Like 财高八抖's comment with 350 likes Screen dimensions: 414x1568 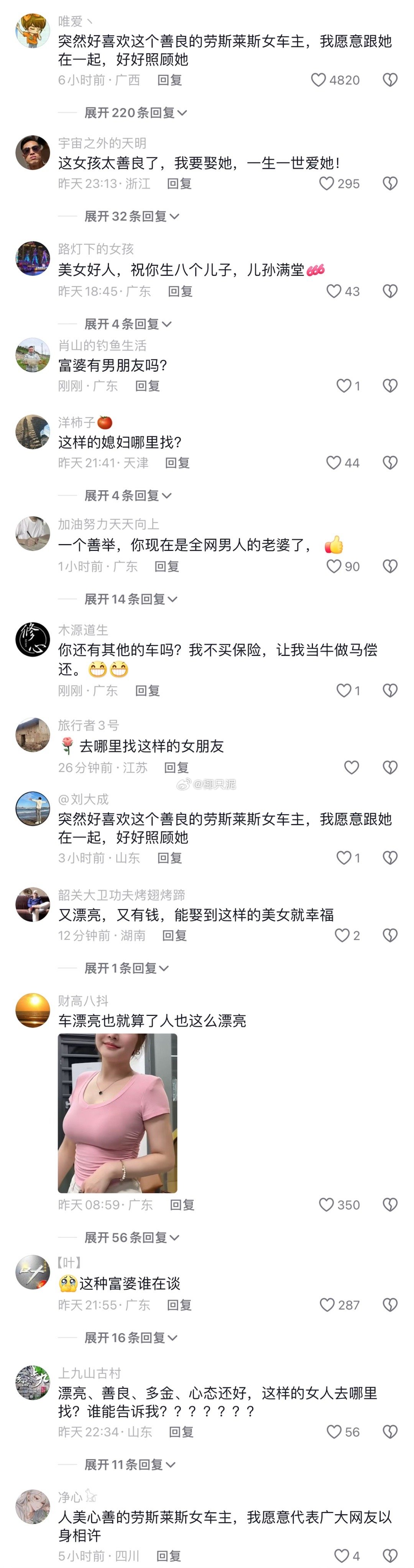coord(327,1205)
